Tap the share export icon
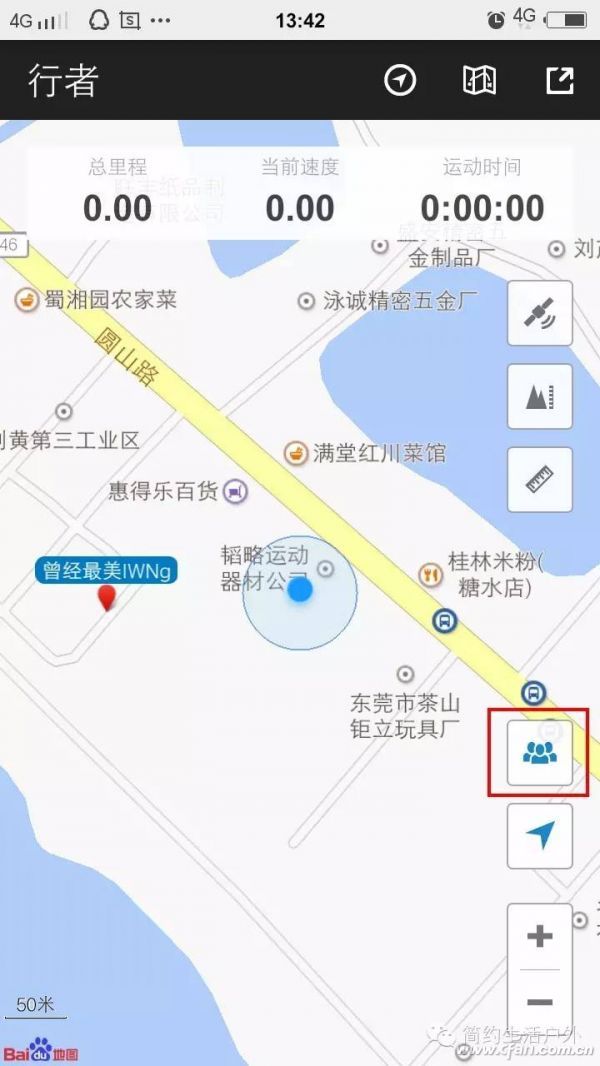The image size is (600, 1066). [559, 81]
